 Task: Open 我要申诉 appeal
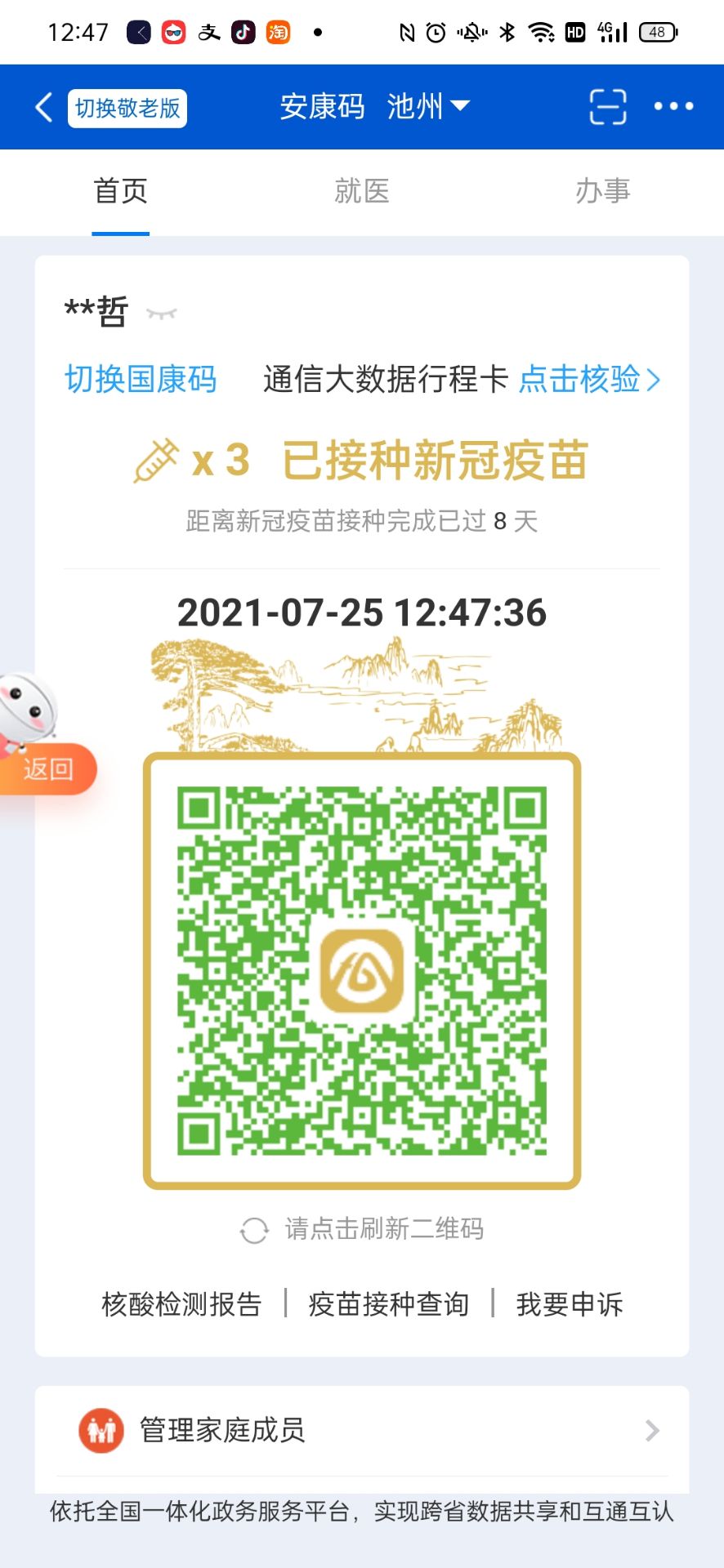[570, 1304]
